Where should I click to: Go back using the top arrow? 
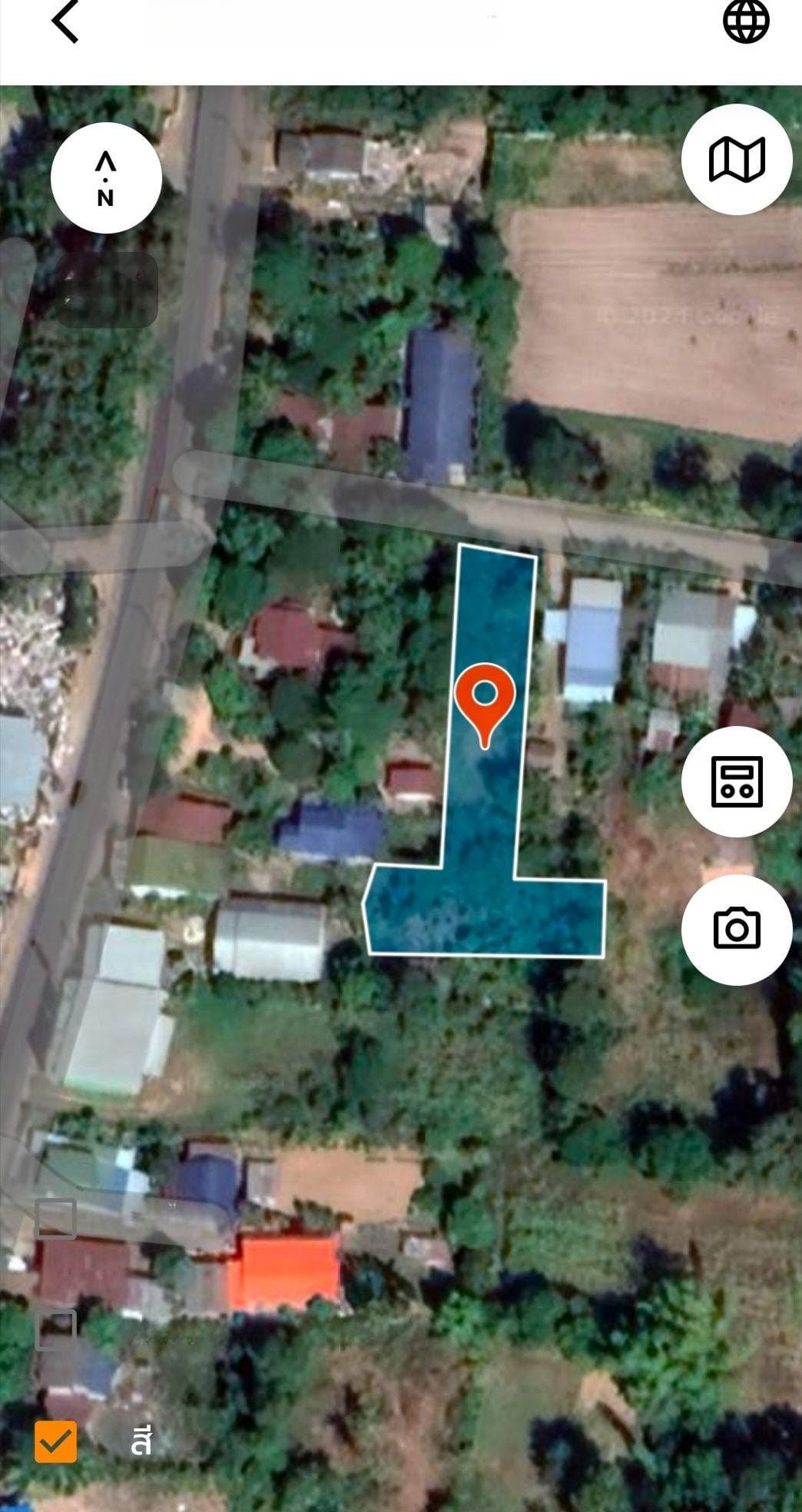(65, 22)
